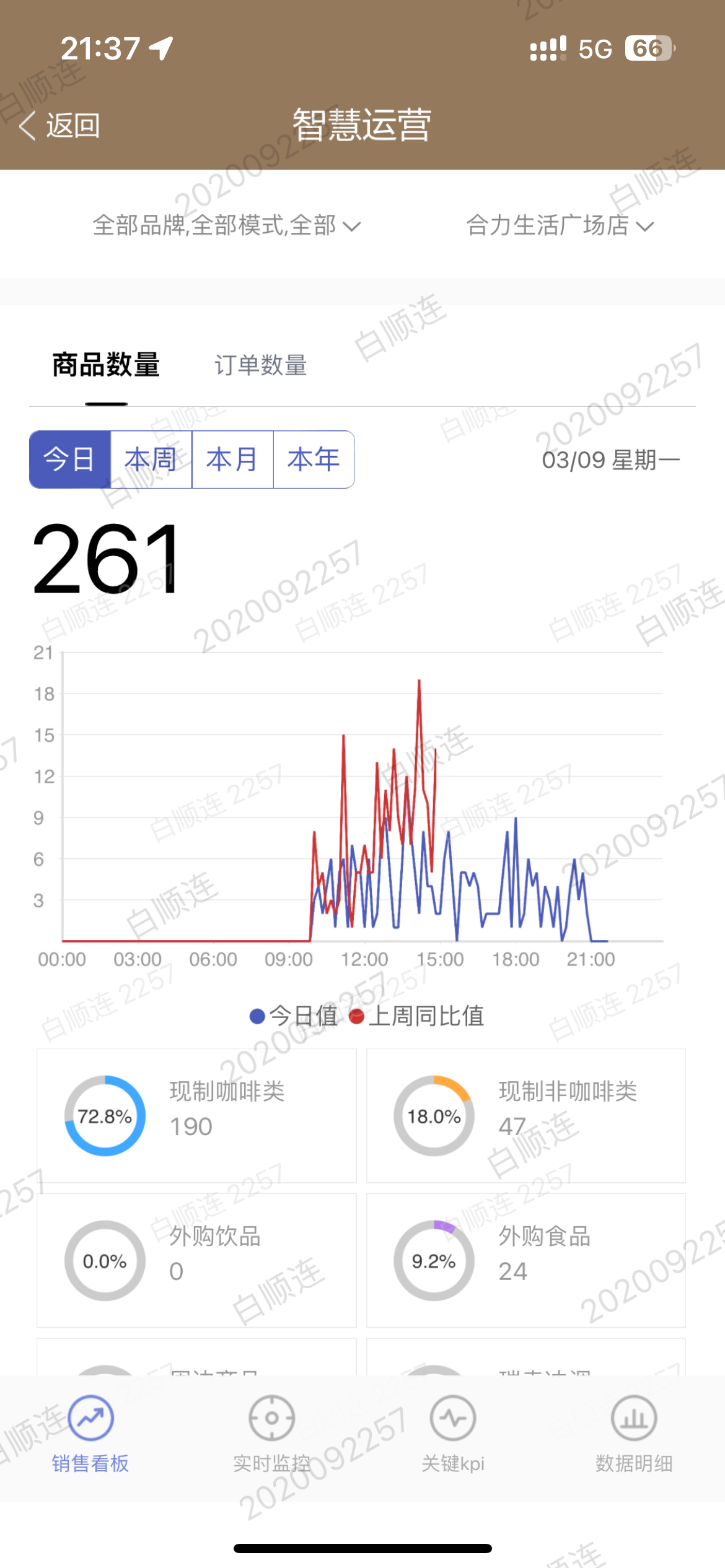Switch to the 订单数量 tab

tap(260, 365)
